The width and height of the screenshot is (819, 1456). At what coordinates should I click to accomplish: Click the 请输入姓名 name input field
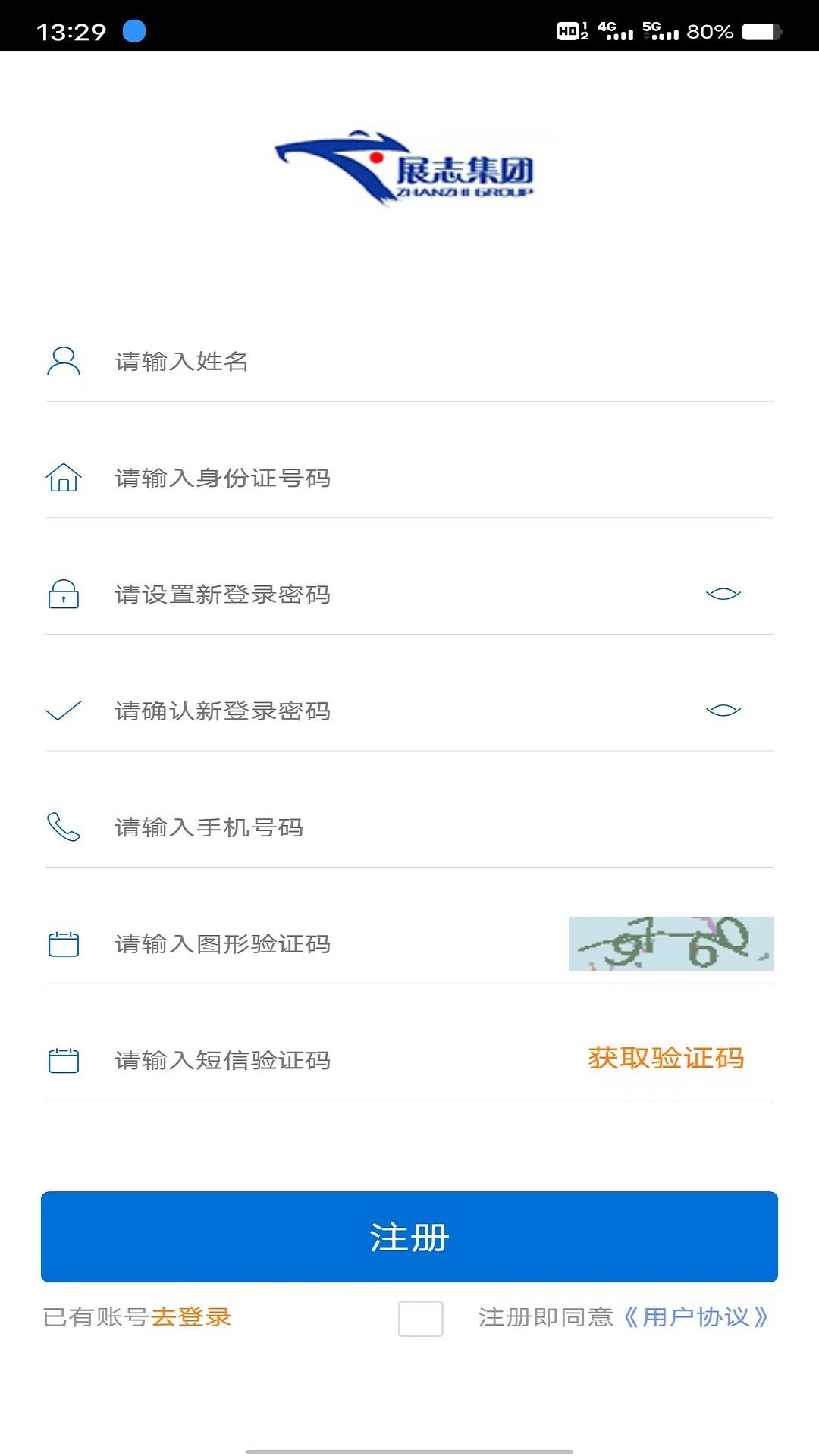coord(303,362)
